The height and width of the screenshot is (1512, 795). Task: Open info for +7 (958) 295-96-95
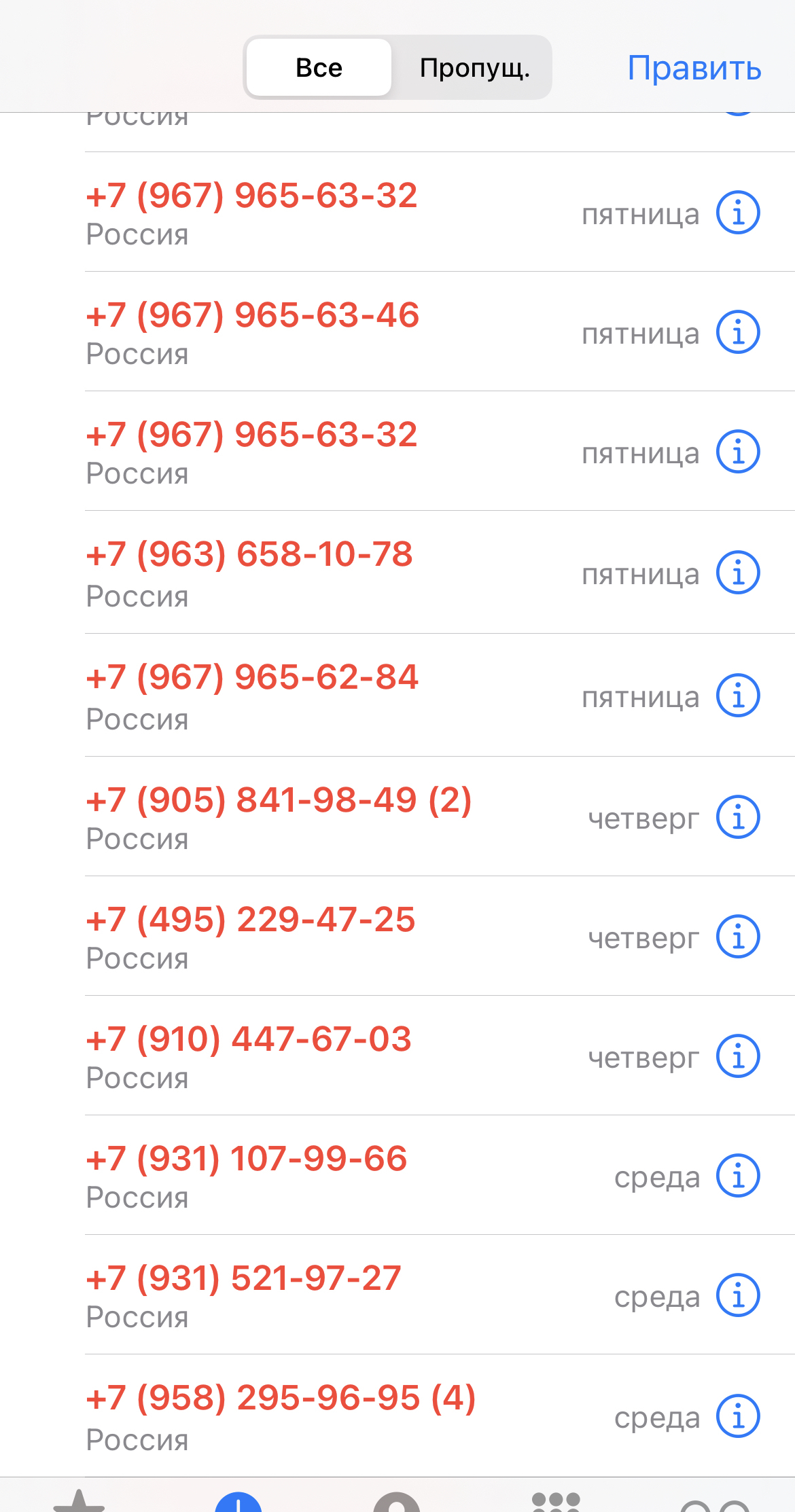click(737, 1416)
